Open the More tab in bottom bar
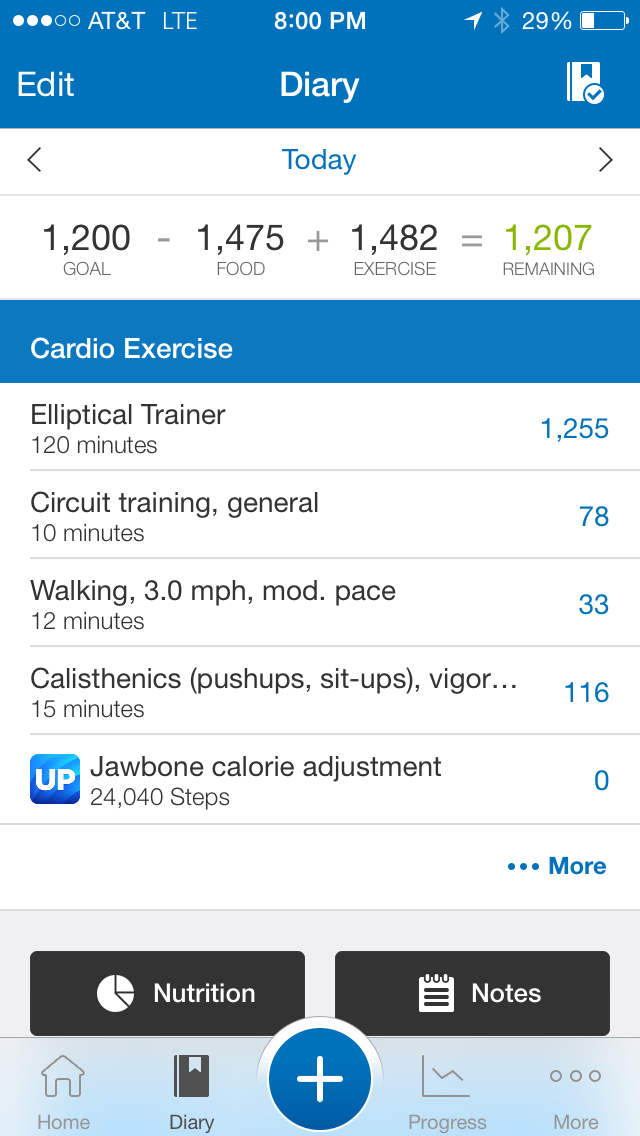The height and width of the screenshot is (1136, 640). [x=575, y=1092]
